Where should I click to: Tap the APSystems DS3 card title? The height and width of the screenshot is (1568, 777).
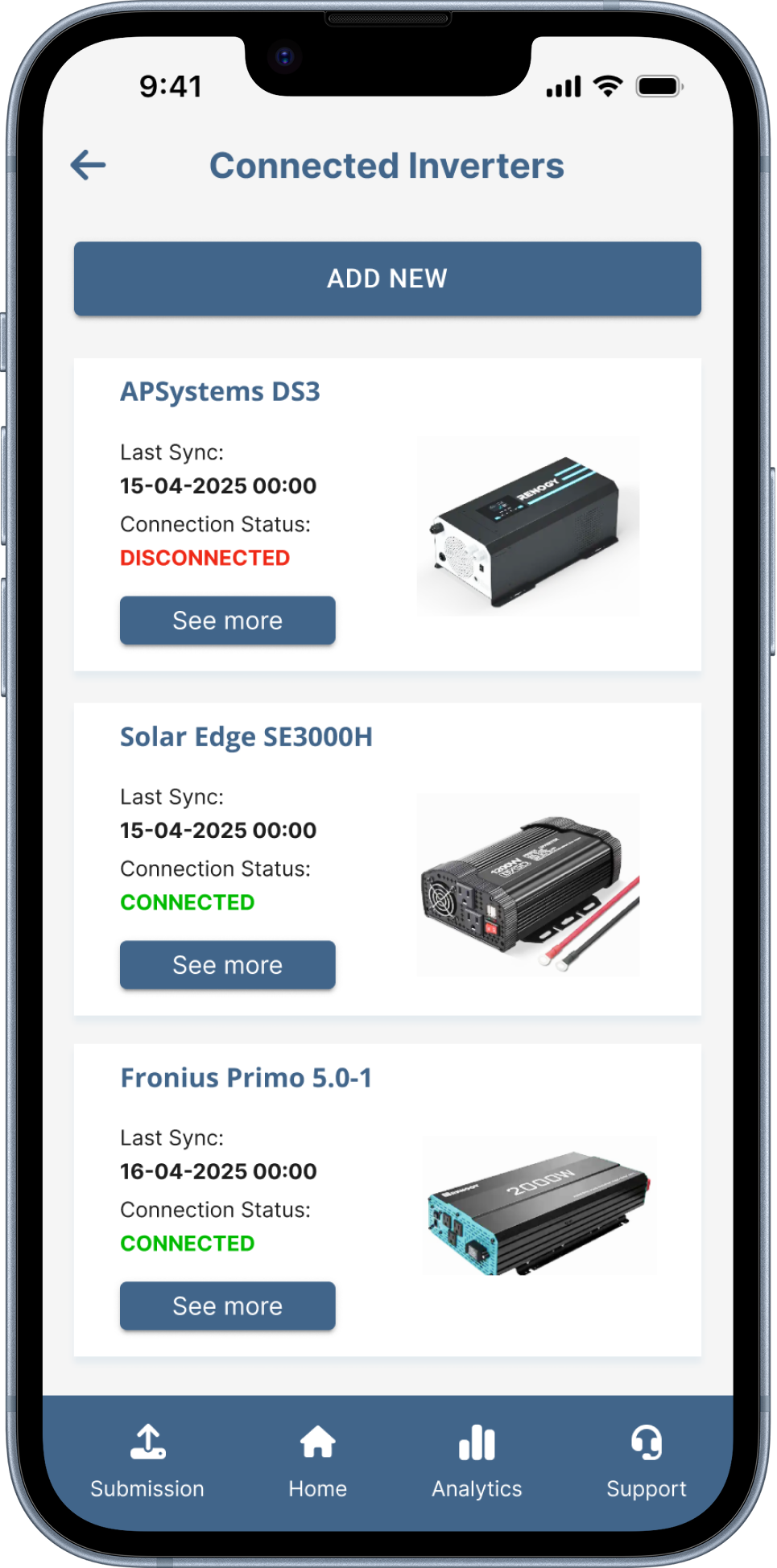[221, 392]
